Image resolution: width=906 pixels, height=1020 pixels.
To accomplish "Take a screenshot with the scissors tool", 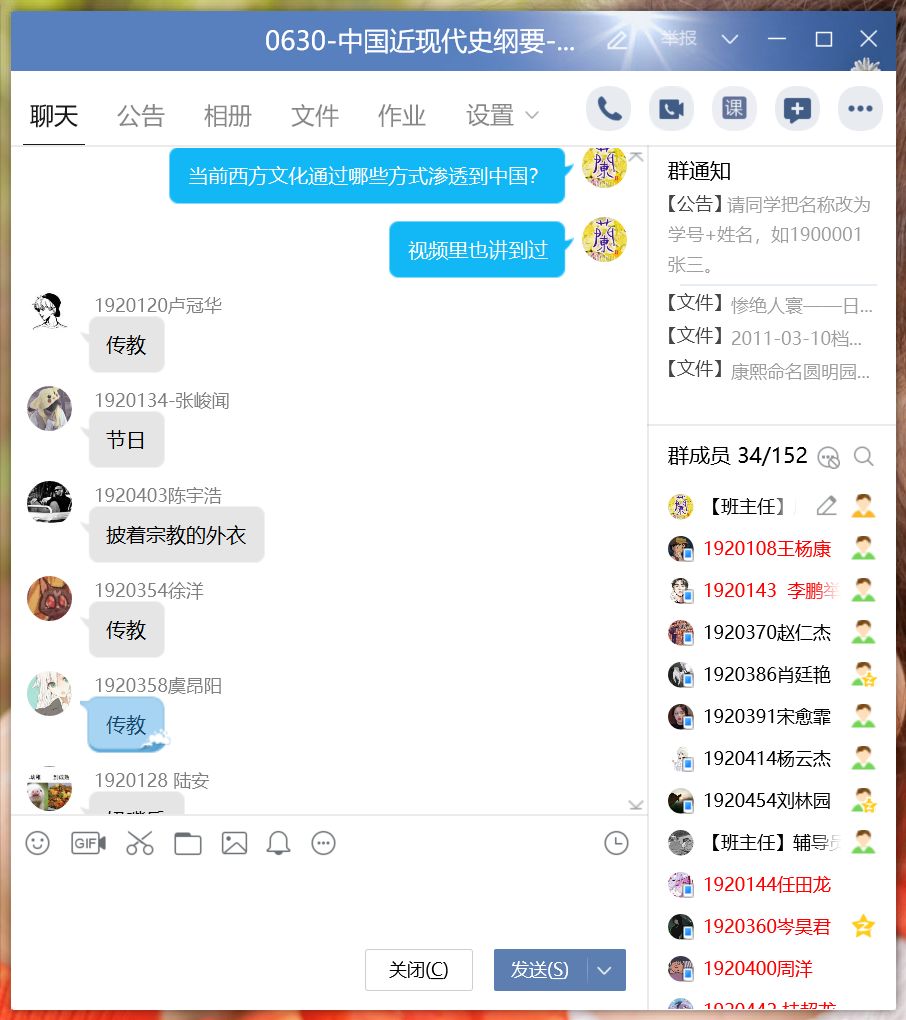I will (x=140, y=843).
